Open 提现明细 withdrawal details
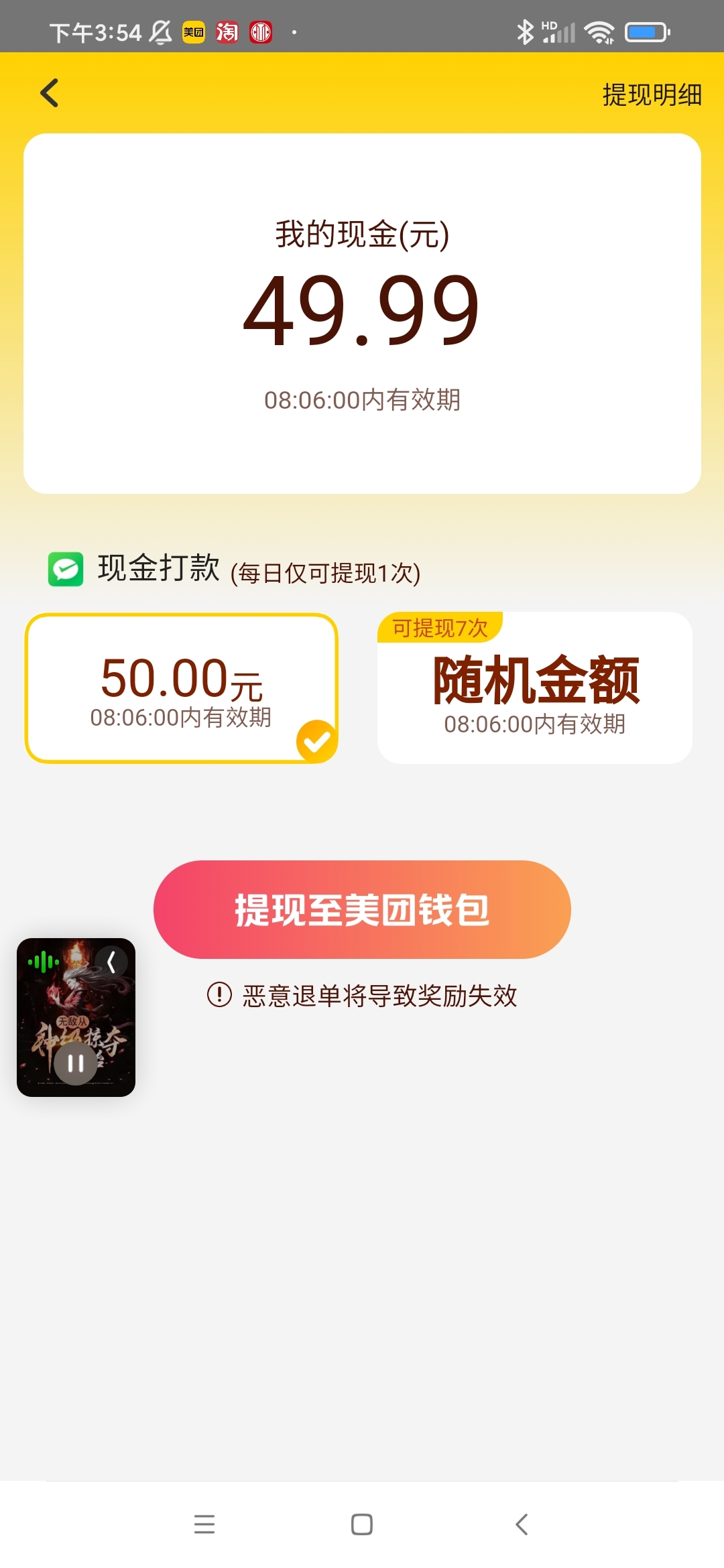 652,94
